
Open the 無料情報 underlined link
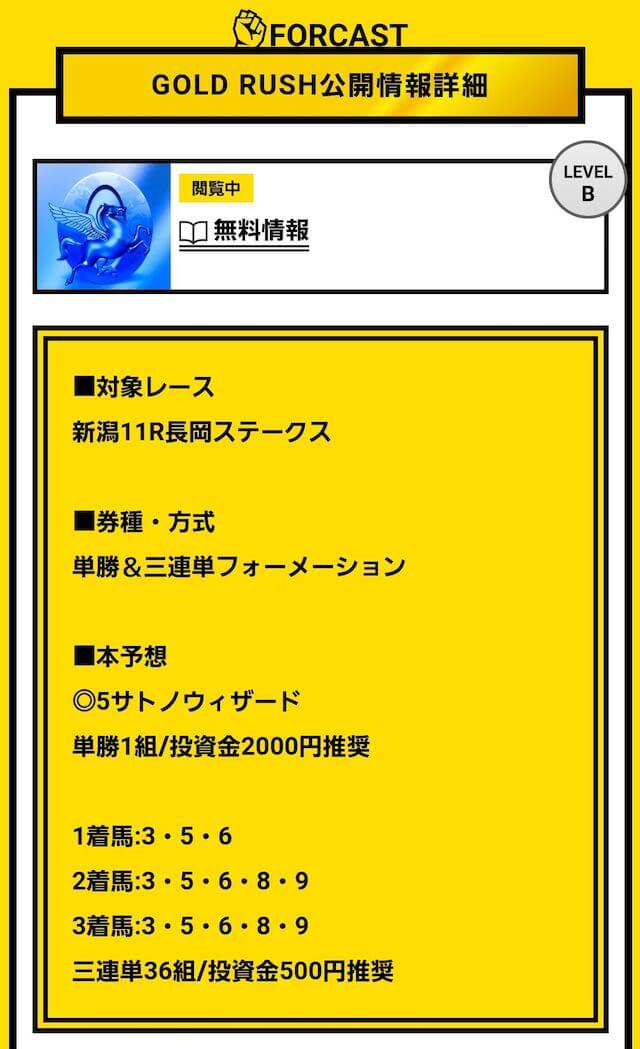[245, 232]
